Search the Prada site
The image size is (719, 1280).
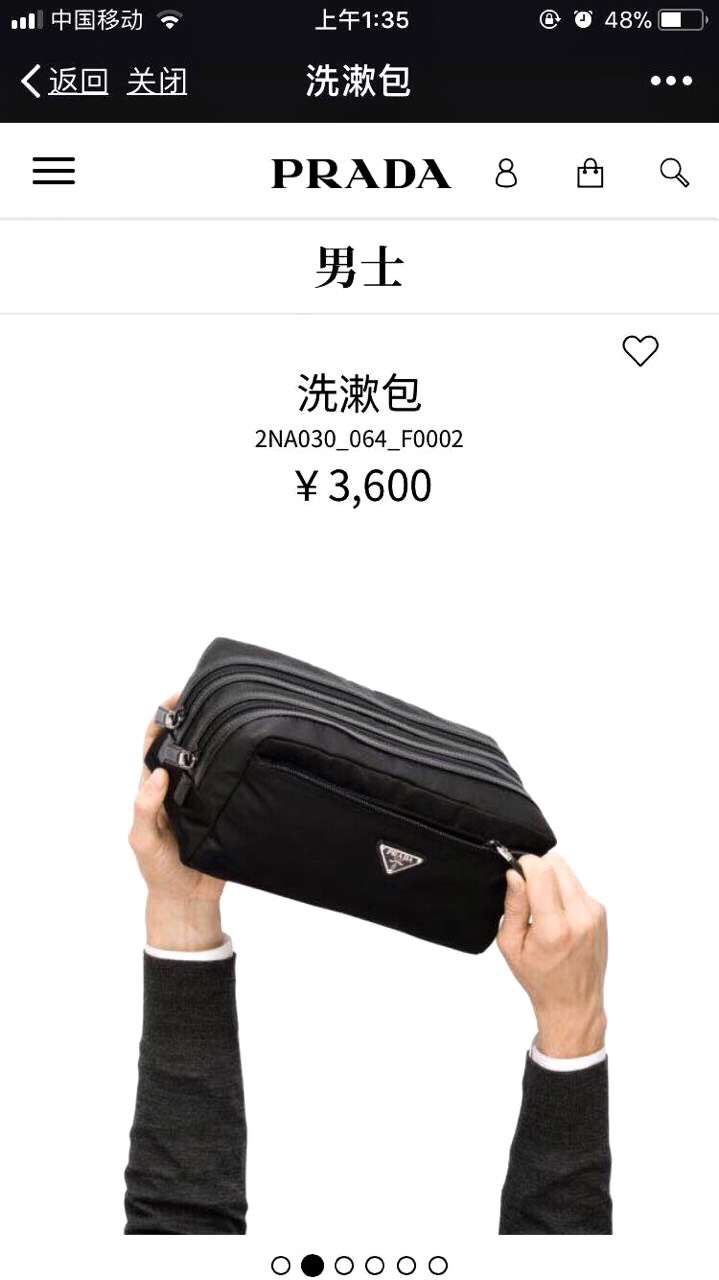click(x=675, y=172)
